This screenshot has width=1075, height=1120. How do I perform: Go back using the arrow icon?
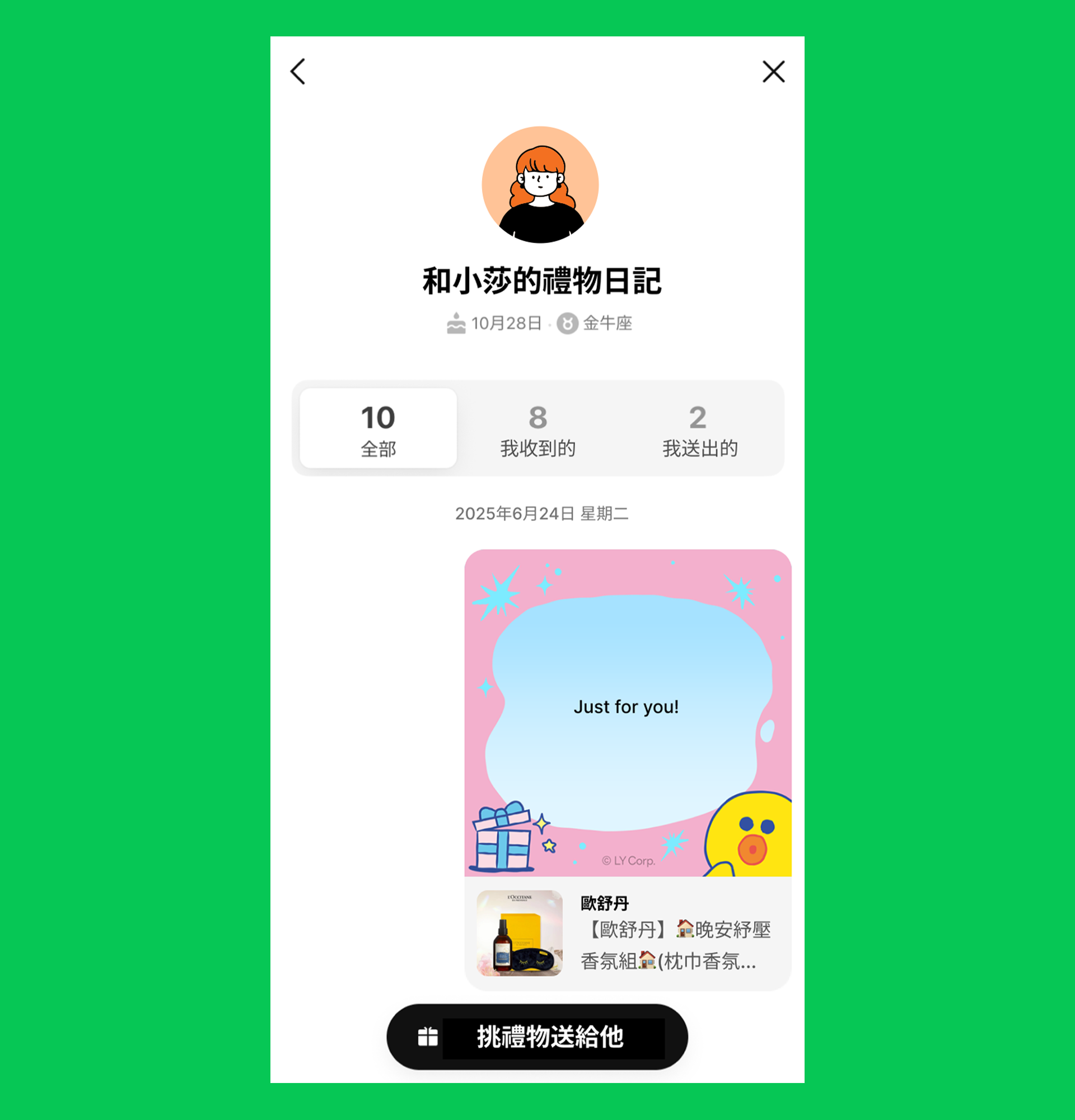(x=298, y=72)
